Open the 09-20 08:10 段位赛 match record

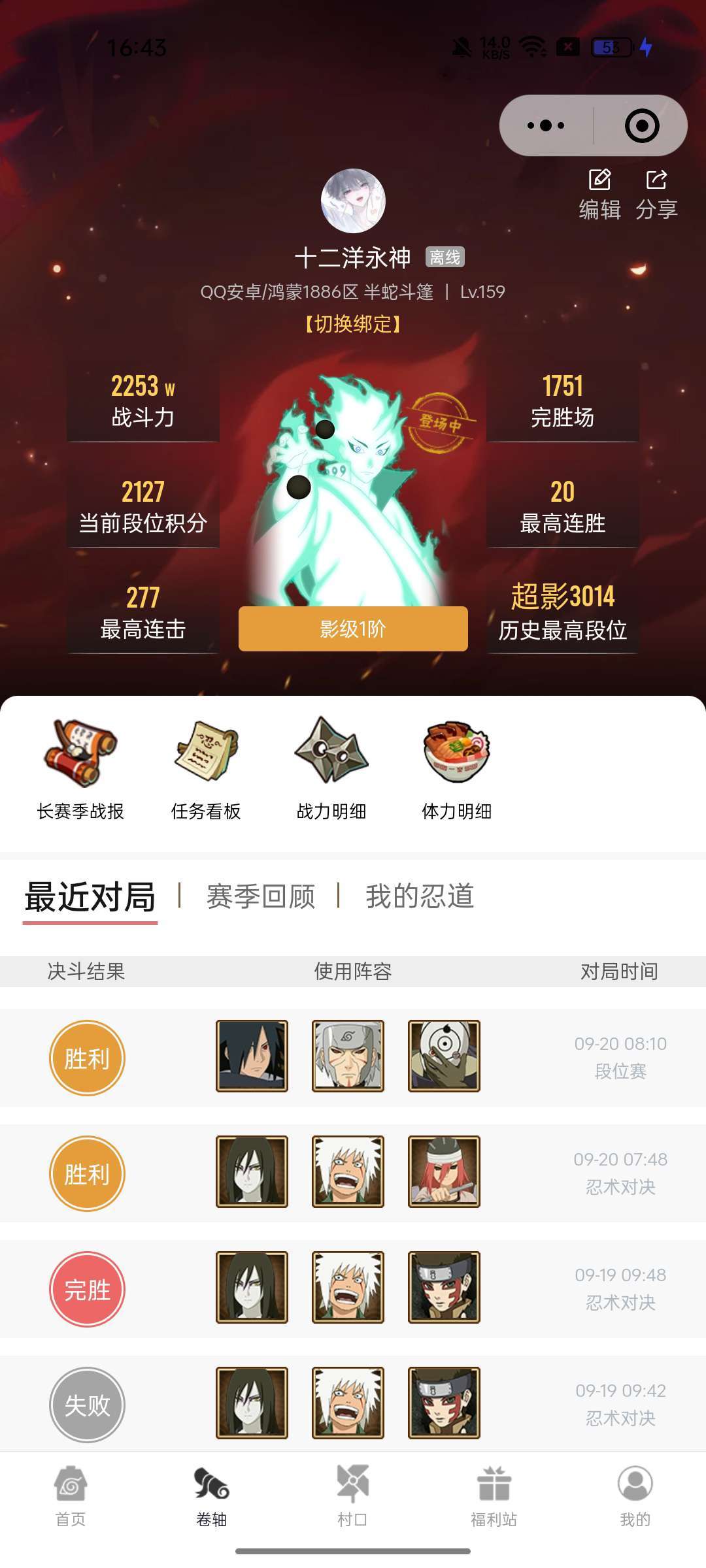click(x=353, y=1056)
